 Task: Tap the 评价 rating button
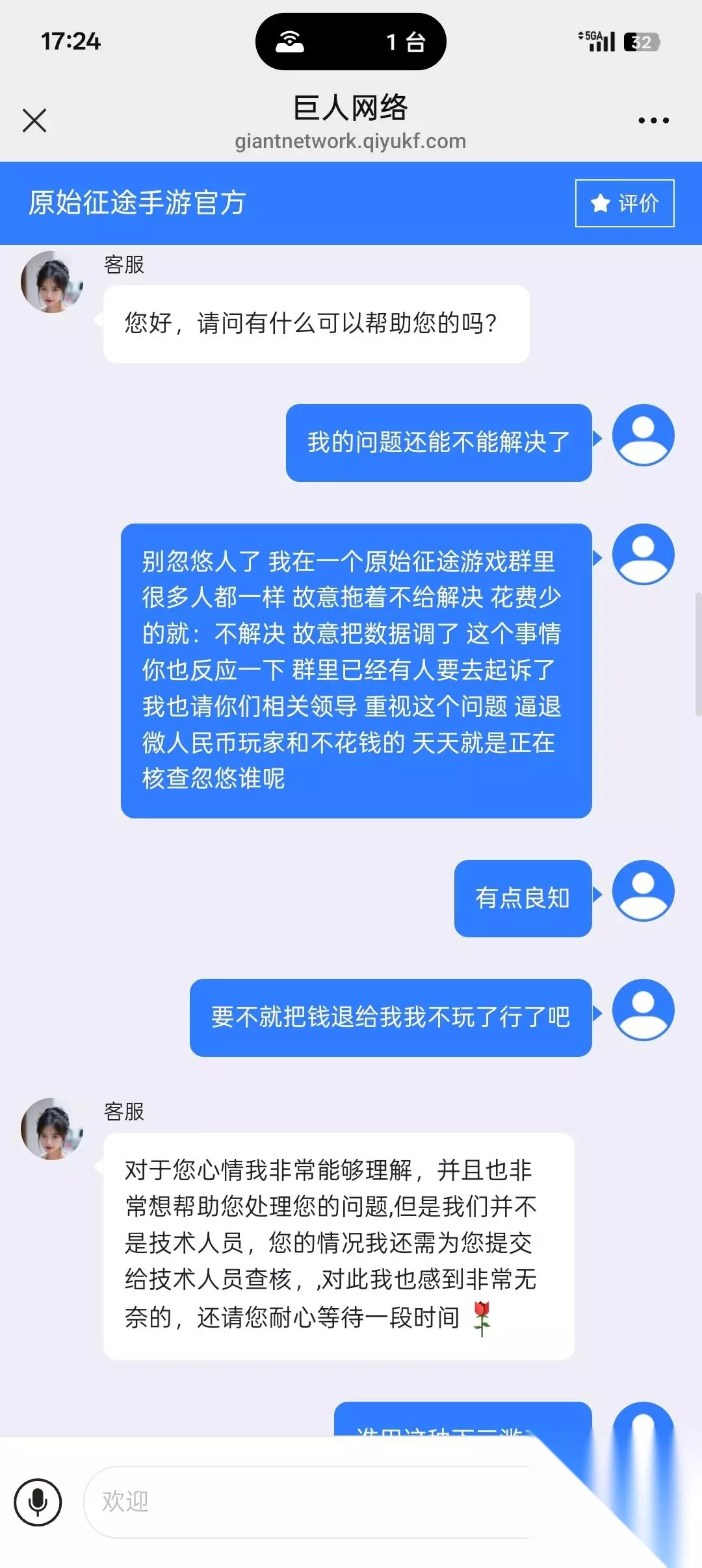click(x=625, y=203)
